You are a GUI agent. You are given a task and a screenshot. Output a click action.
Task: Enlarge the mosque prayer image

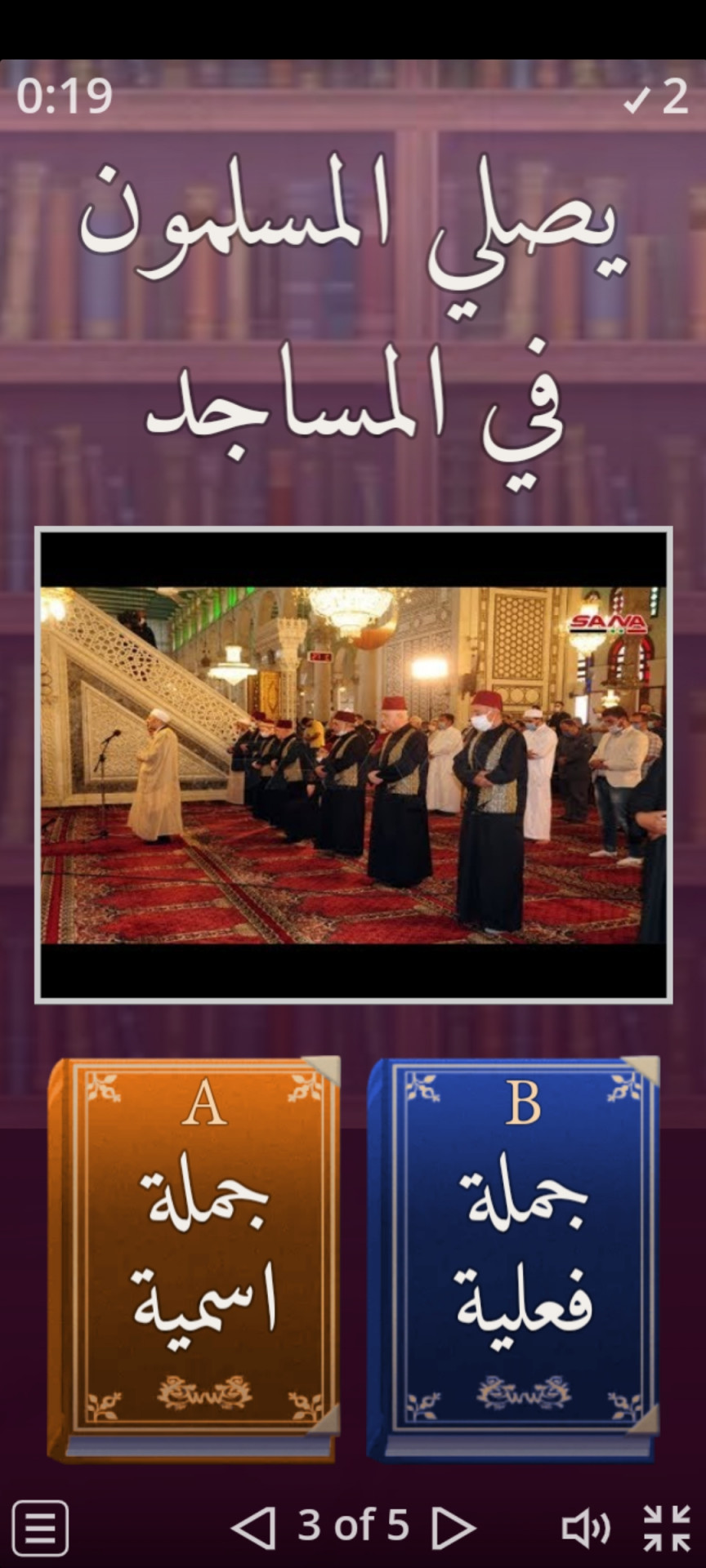pyautogui.click(x=353, y=765)
